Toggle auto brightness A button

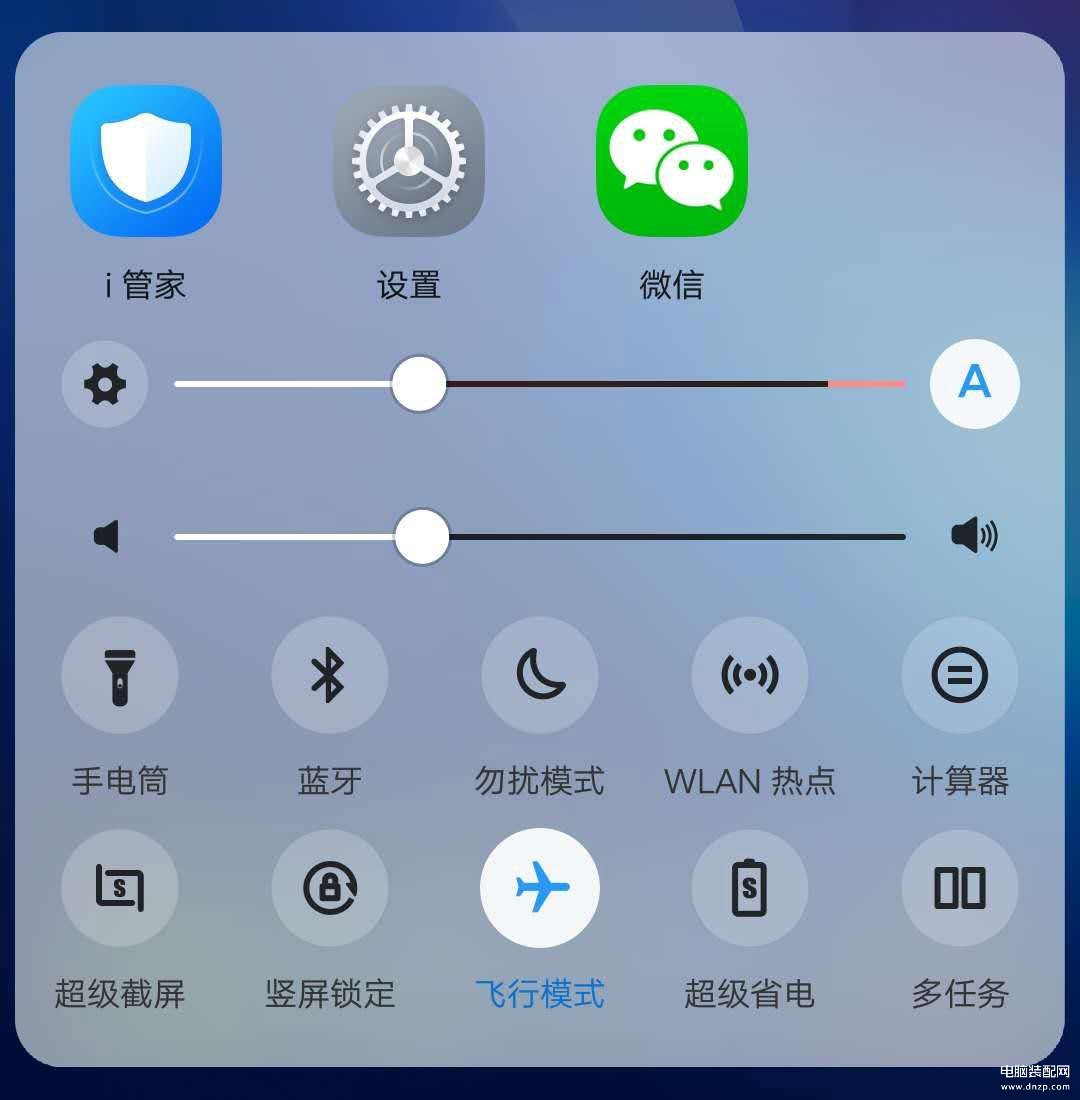click(974, 384)
